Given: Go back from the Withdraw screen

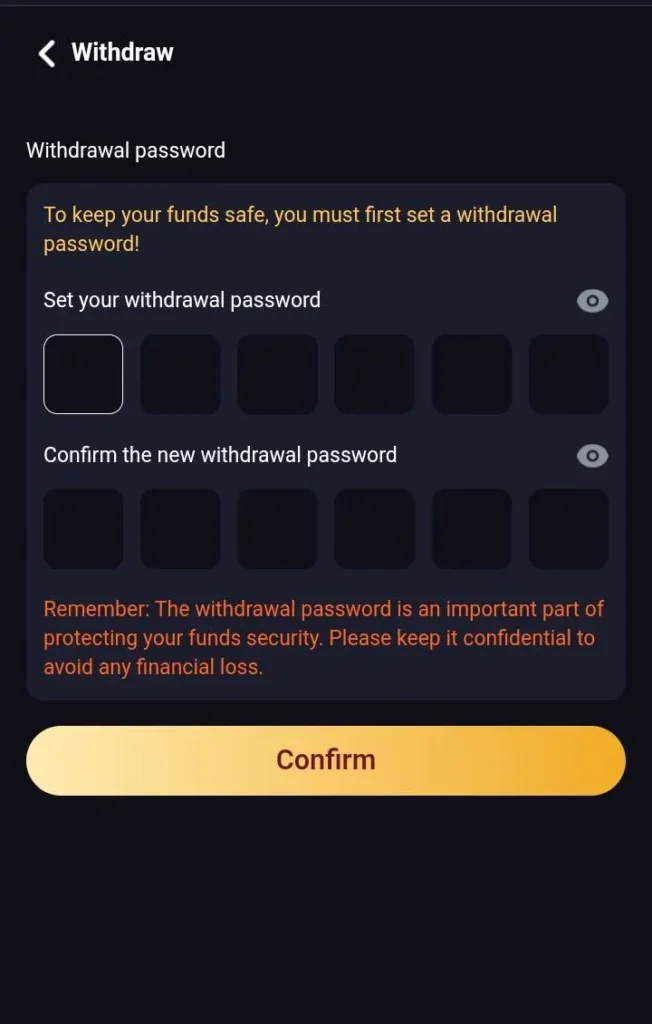Looking at the screenshot, I should pyautogui.click(x=46, y=53).
